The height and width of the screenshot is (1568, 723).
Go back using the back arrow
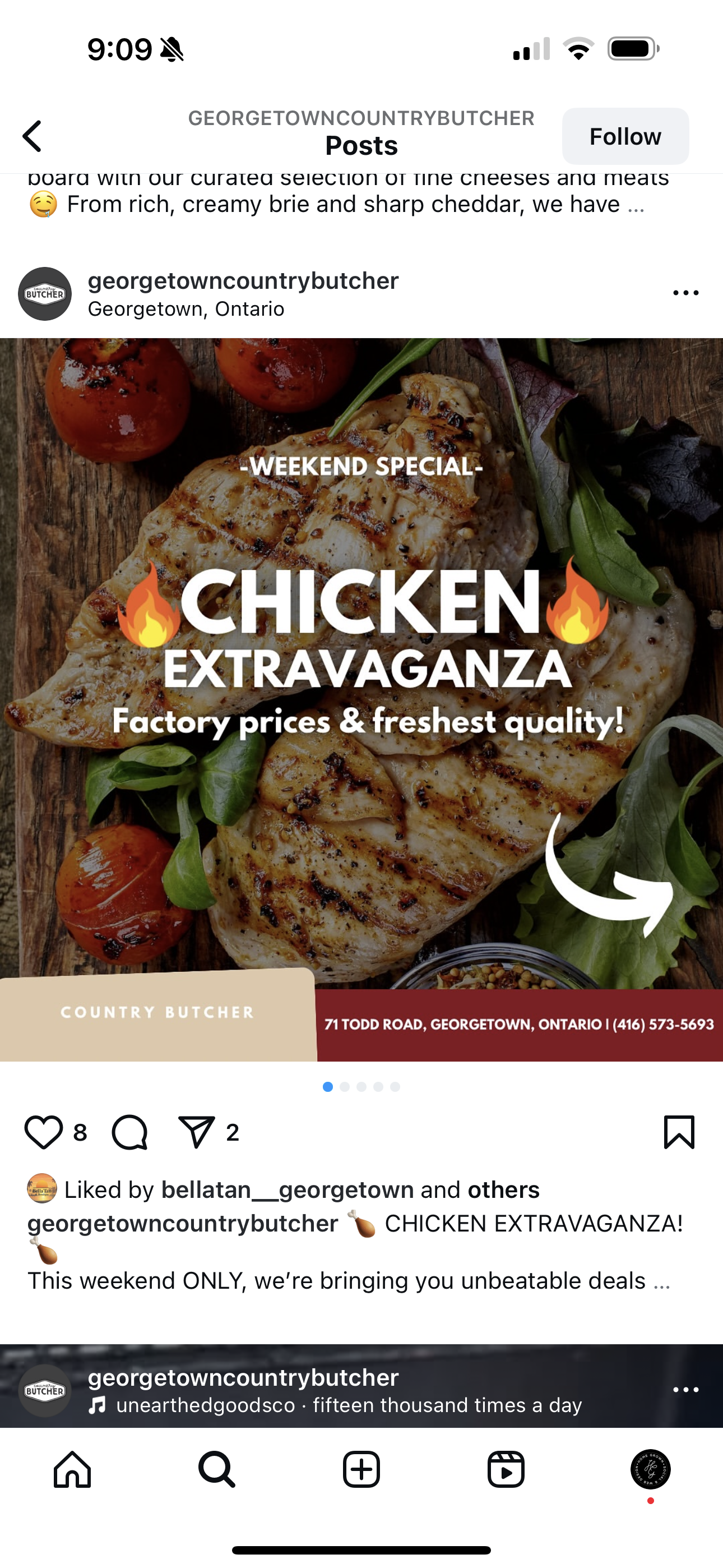click(33, 135)
